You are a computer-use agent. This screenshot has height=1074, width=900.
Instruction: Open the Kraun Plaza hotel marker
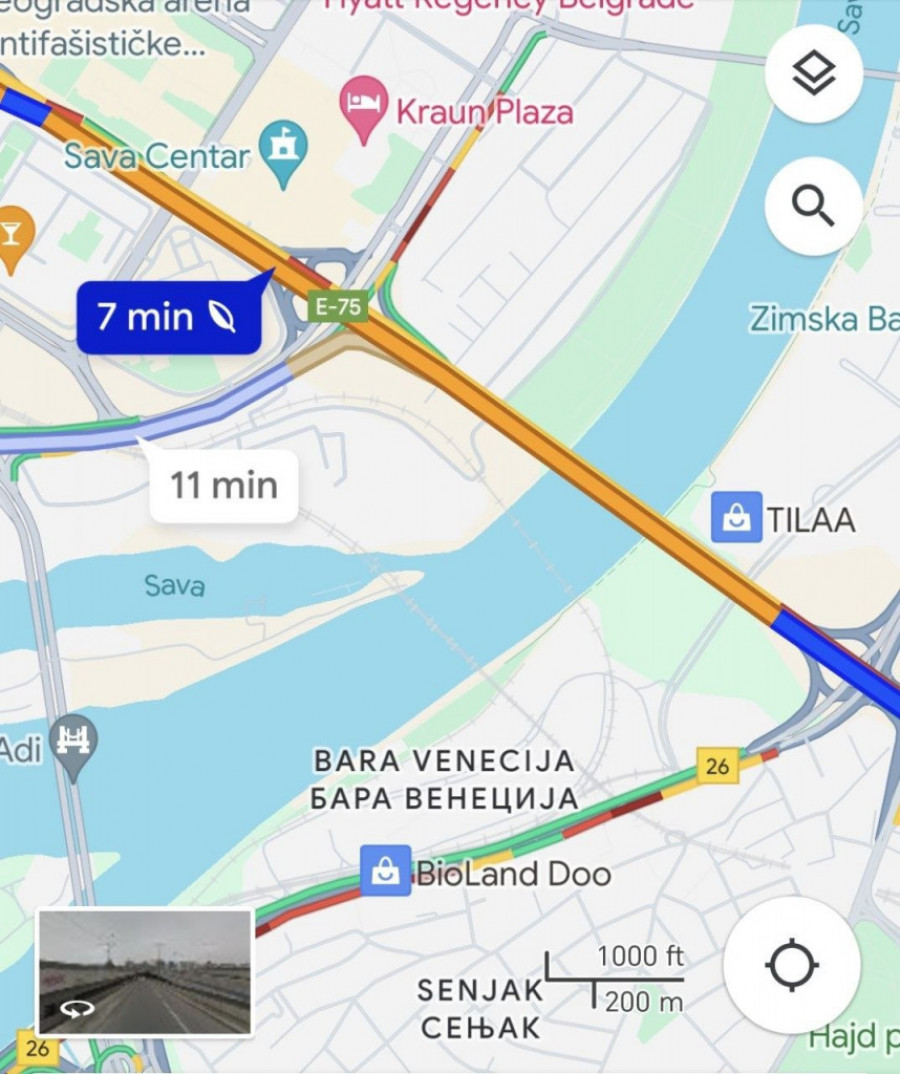point(364,106)
